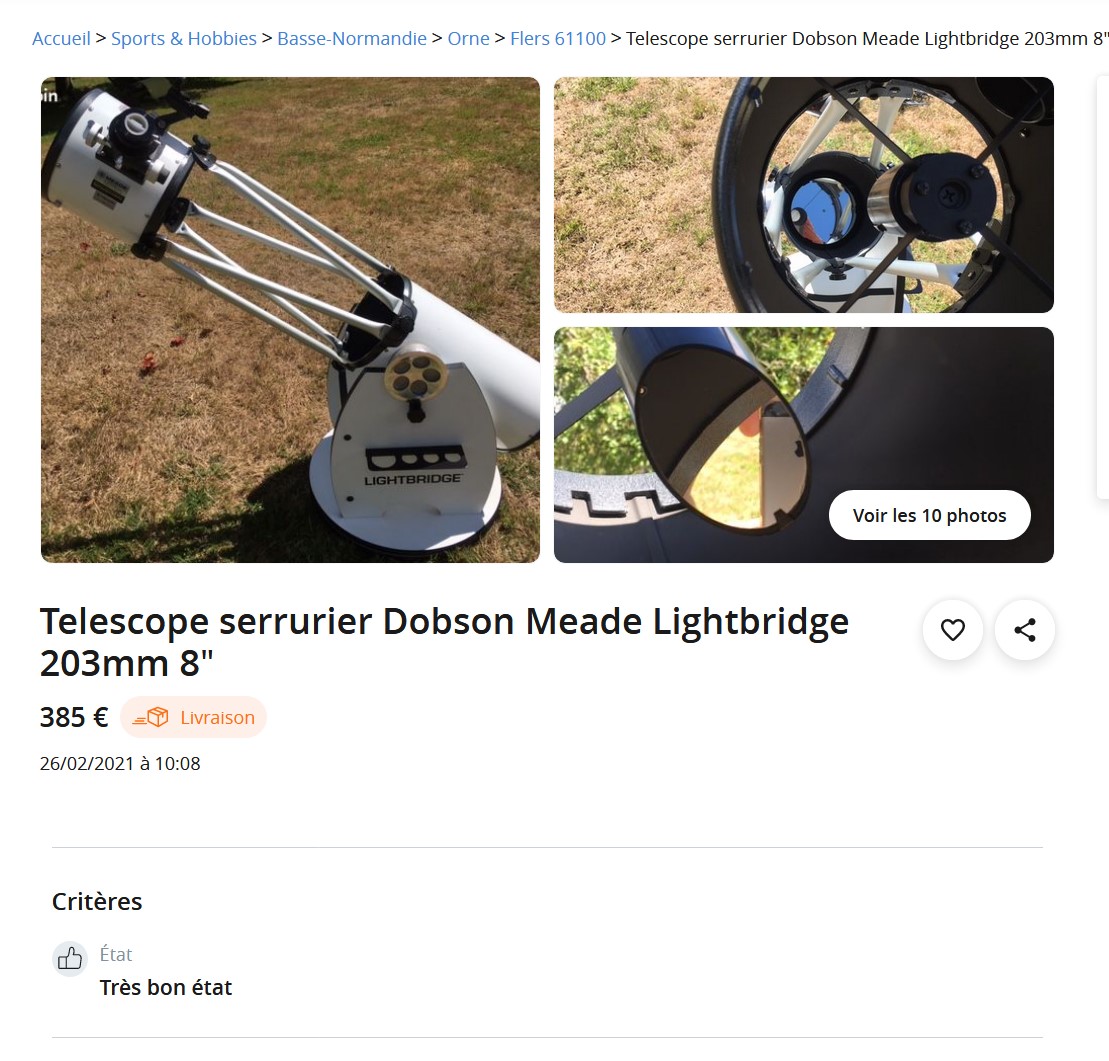
Task: Go to the Accueil breadcrumb link
Action: click(x=61, y=39)
